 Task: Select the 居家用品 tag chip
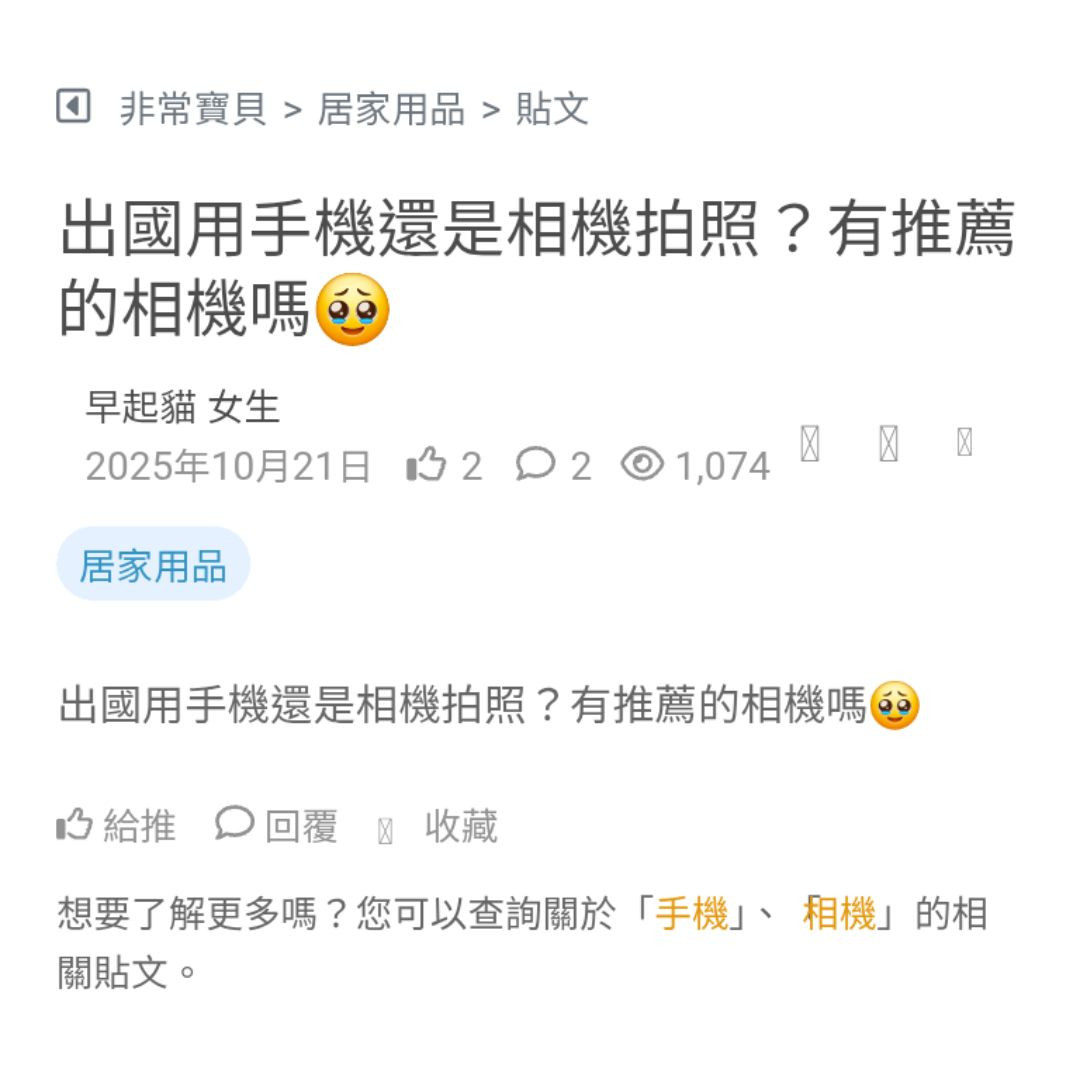pyautogui.click(x=153, y=566)
